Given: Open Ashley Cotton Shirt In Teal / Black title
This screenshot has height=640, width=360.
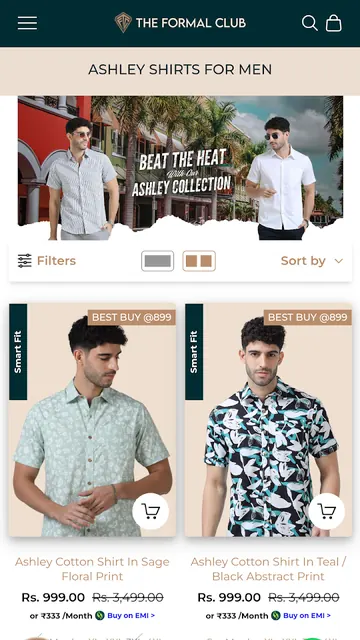Looking at the screenshot, I should pyautogui.click(x=269, y=569).
